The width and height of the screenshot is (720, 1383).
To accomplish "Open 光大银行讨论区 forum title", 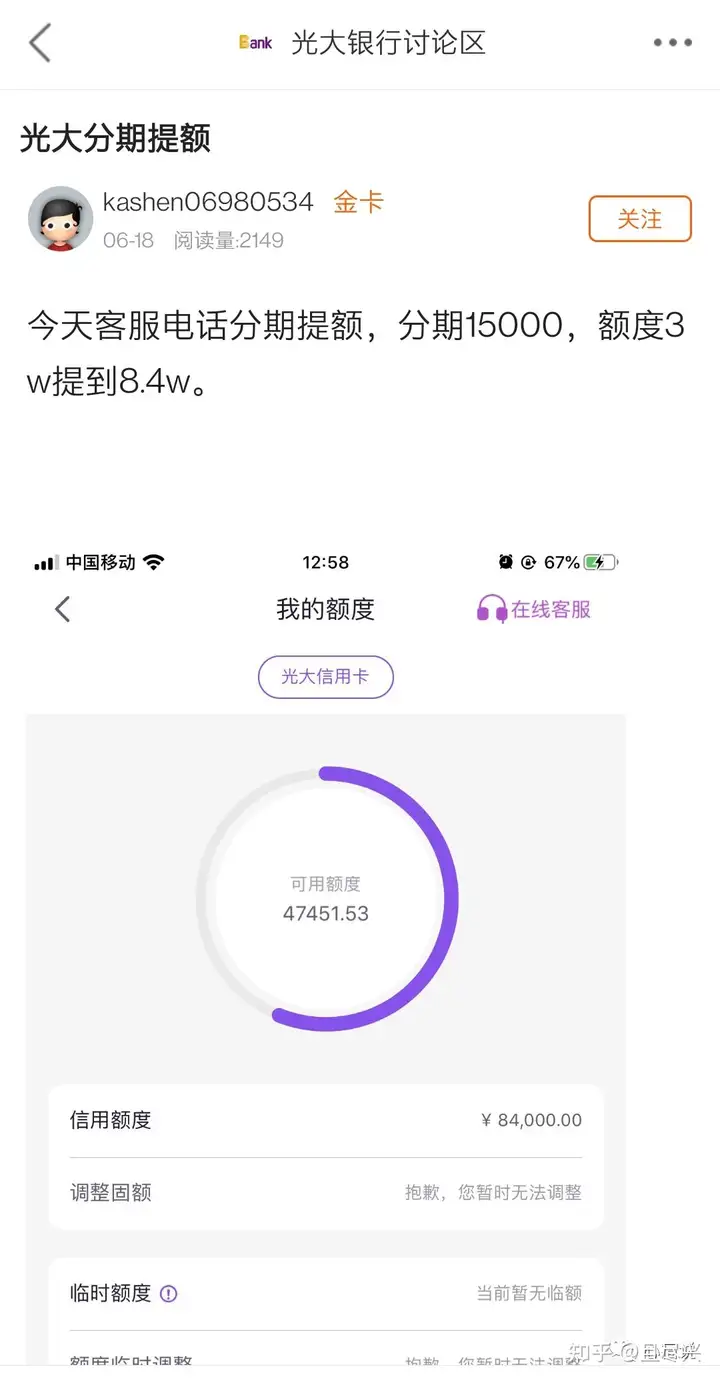I will (x=388, y=43).
